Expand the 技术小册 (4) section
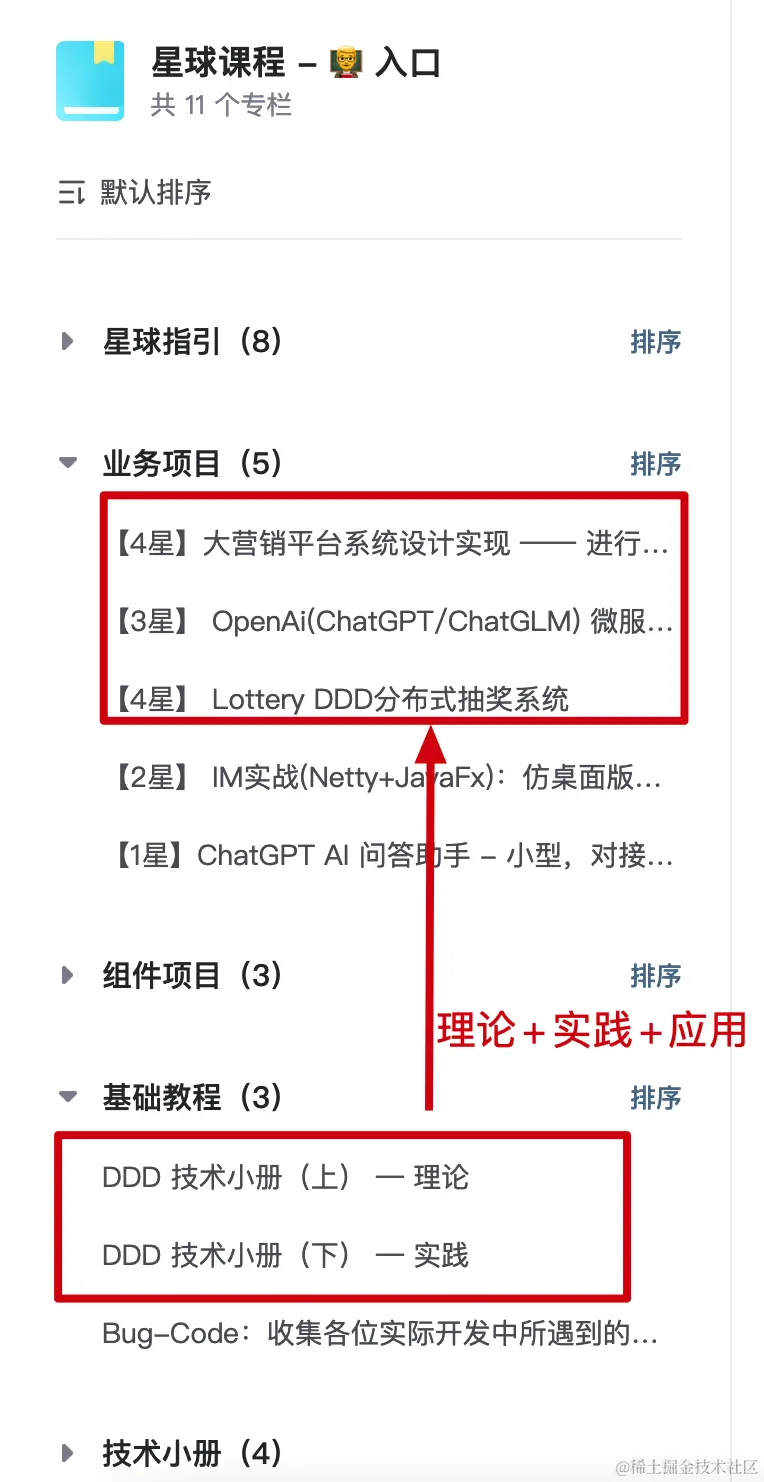The image size is (764, 1482). pyautogui.click(x=68, y=1453)
